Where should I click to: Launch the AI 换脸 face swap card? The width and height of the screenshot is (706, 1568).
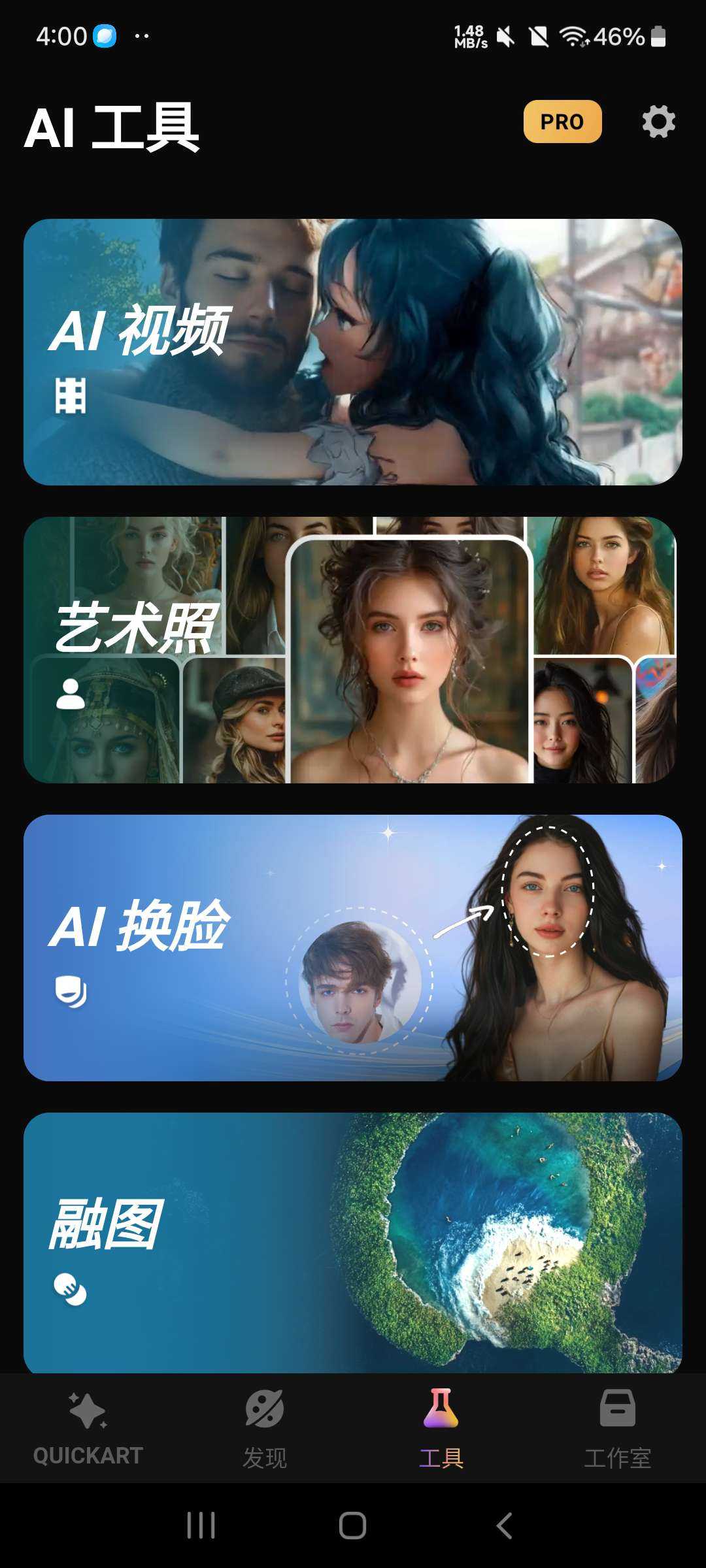coord(353,947)
